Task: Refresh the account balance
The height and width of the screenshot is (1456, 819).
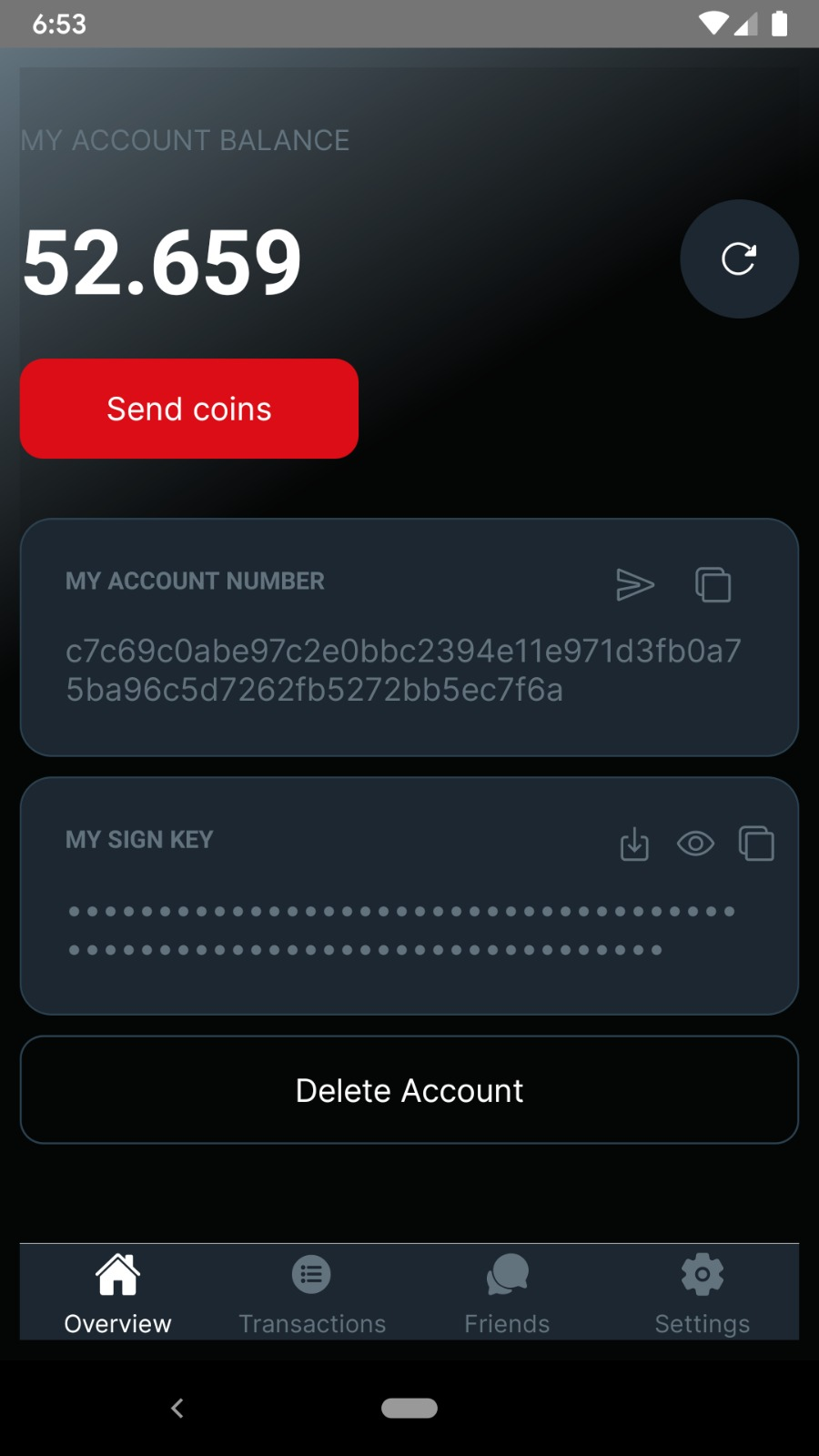Action: 739,258
